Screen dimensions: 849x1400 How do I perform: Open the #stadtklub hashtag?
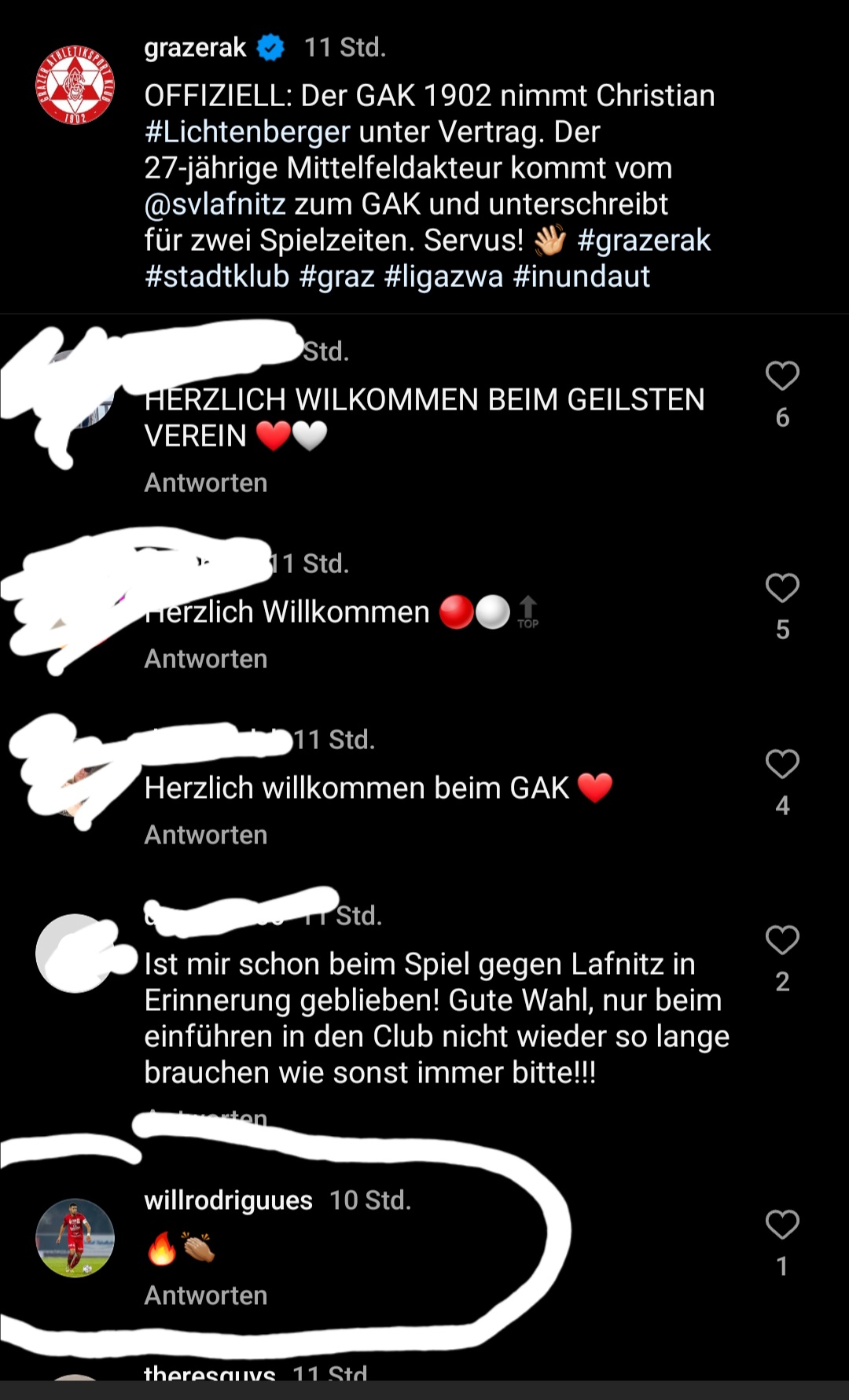217,277
